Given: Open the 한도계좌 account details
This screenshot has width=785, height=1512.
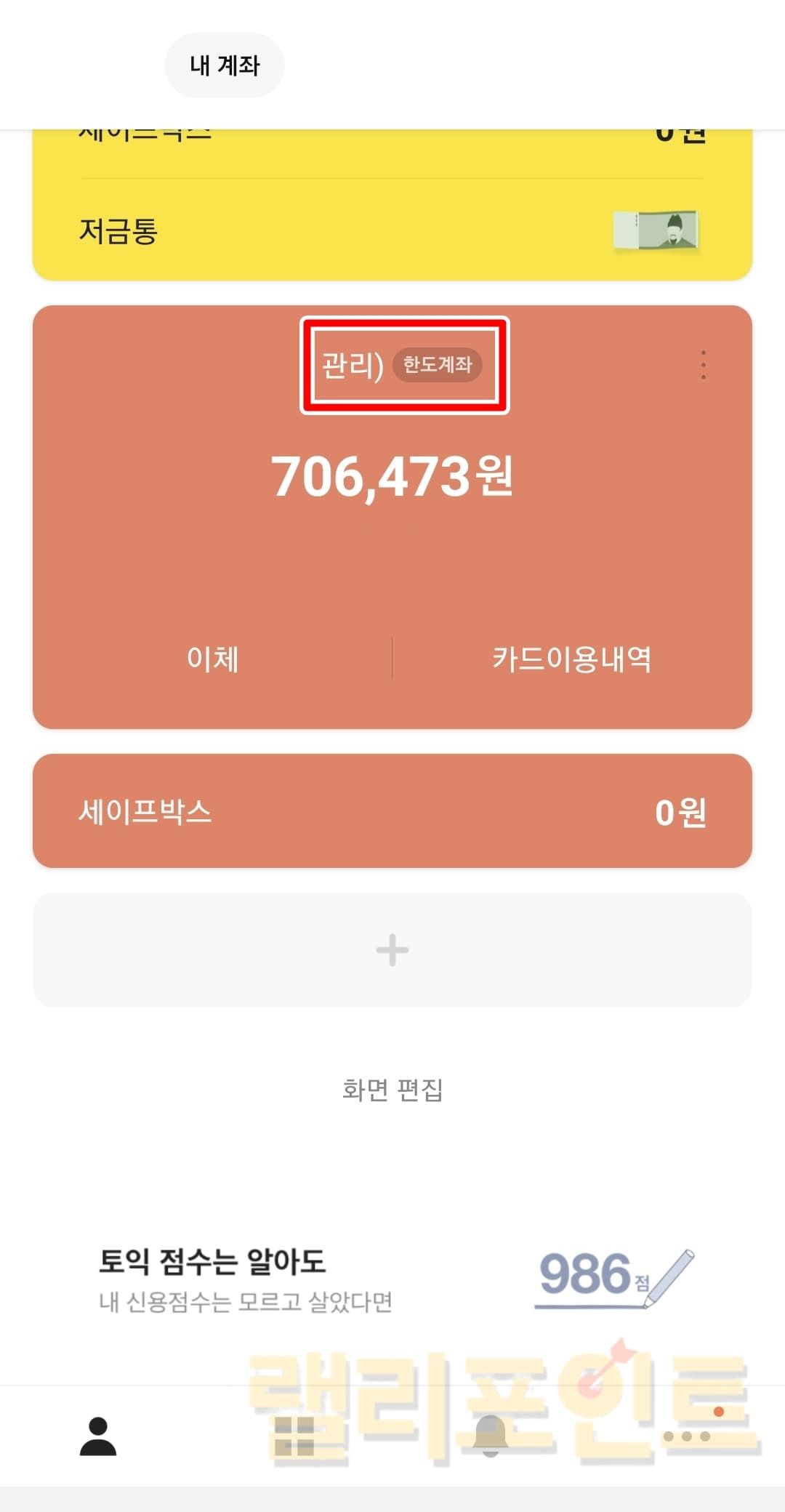Looking at the screenshot, I should click(405, 365).
